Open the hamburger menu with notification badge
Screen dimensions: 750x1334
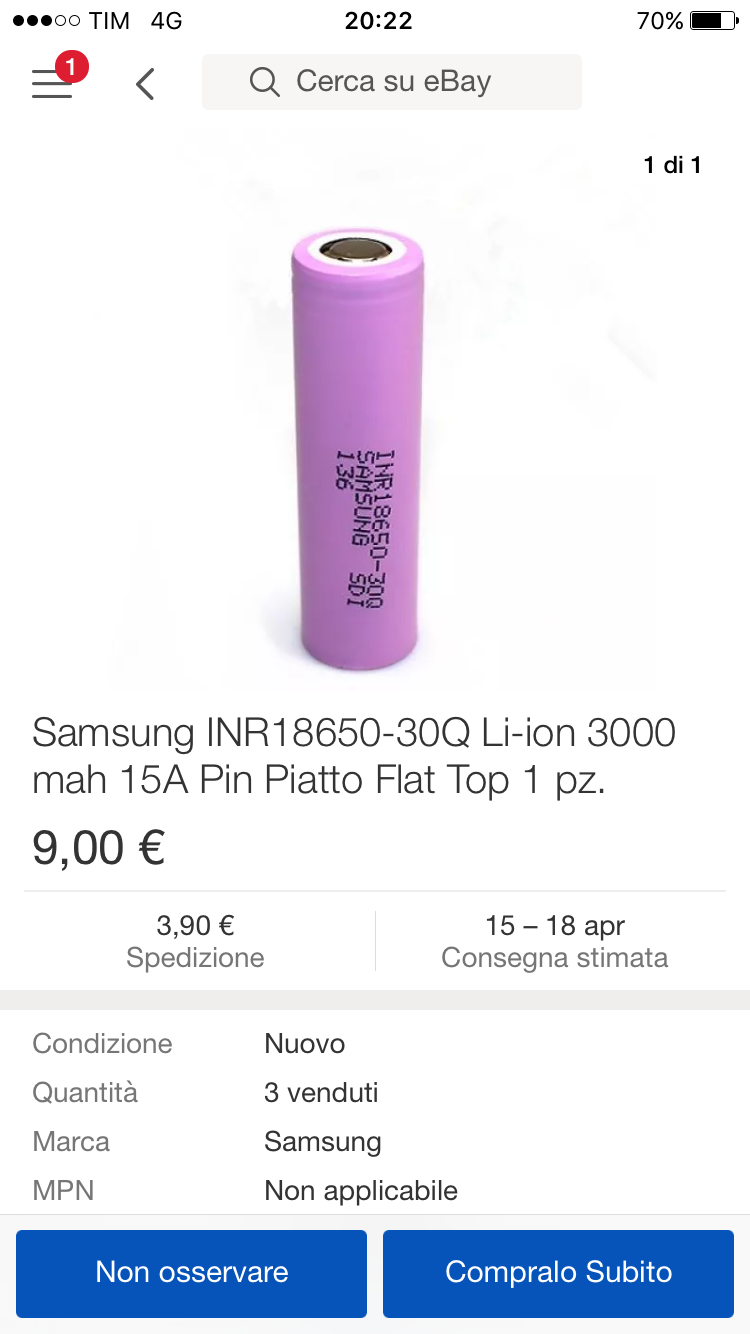click(54, 80)
